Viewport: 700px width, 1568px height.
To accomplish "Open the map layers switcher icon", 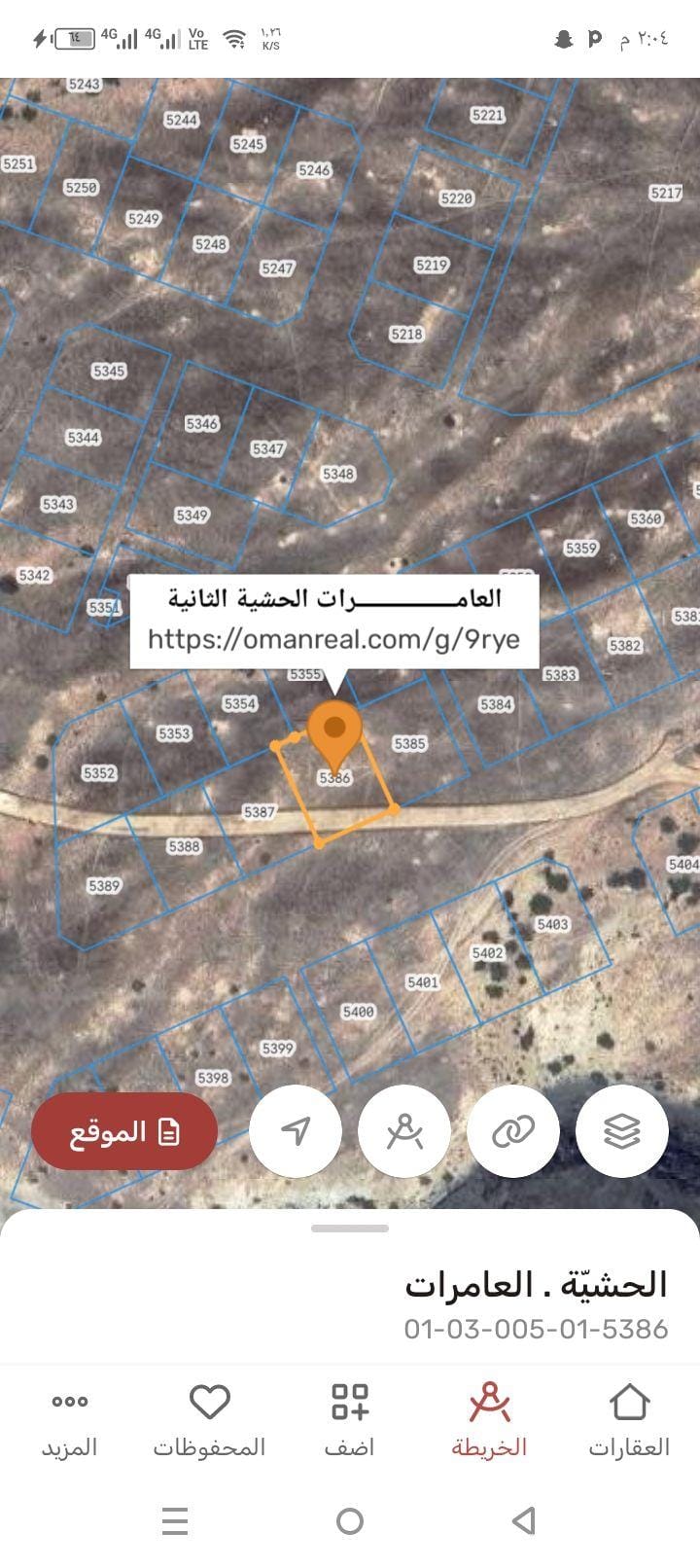I will [621, 1130].
